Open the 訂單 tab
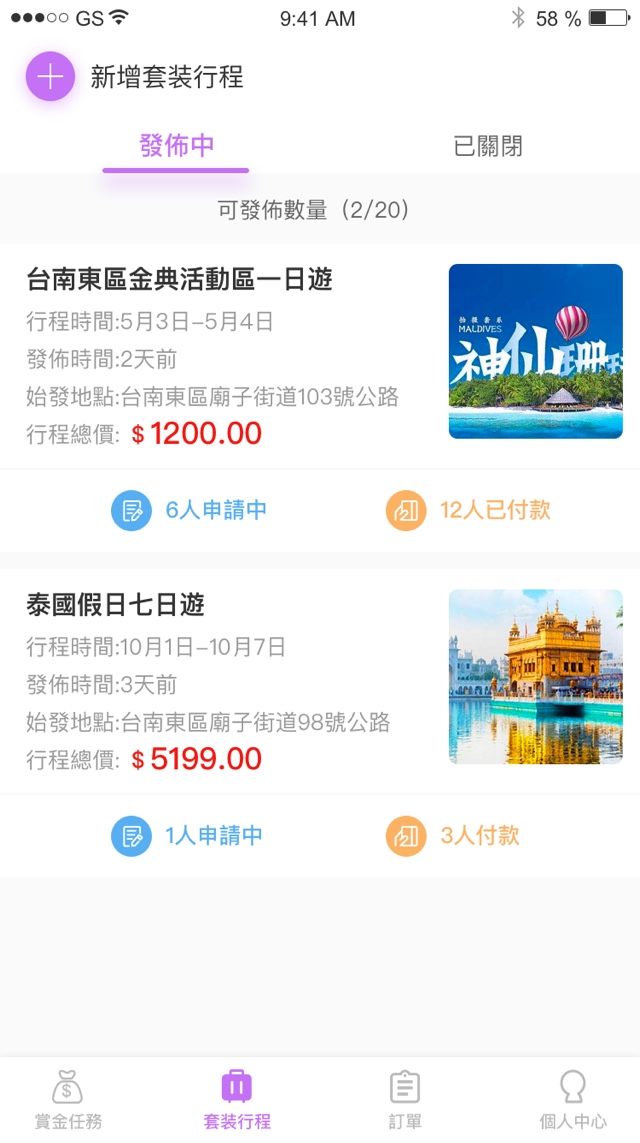This screenshot has width=640, height=1143. pos(405,1099)
